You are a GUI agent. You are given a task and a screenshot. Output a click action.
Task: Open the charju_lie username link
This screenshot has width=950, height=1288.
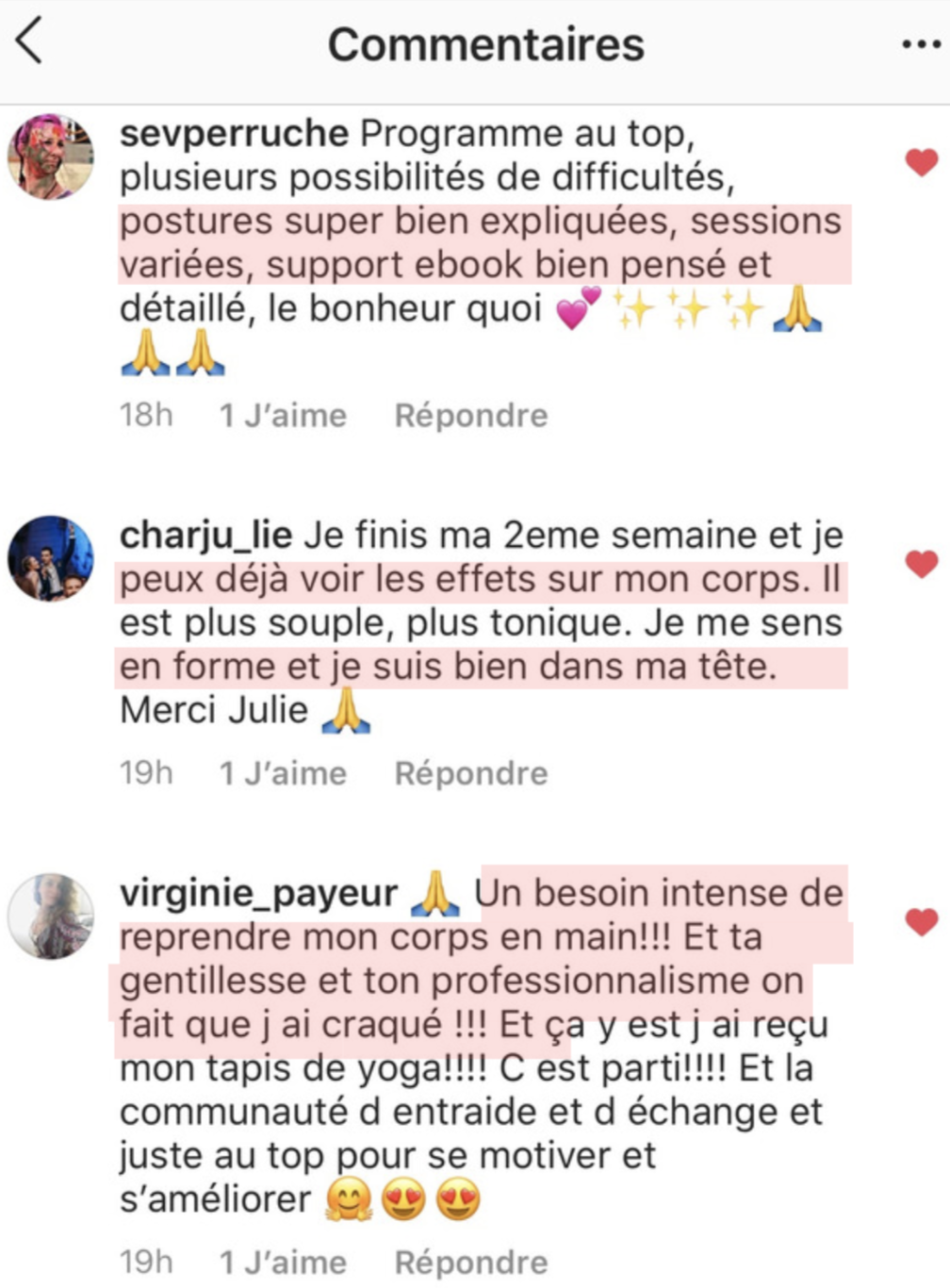[205, 536]
